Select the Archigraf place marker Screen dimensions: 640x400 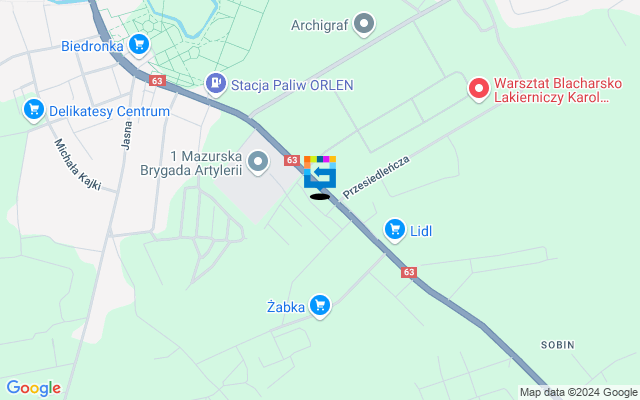[x=364, y=22]
